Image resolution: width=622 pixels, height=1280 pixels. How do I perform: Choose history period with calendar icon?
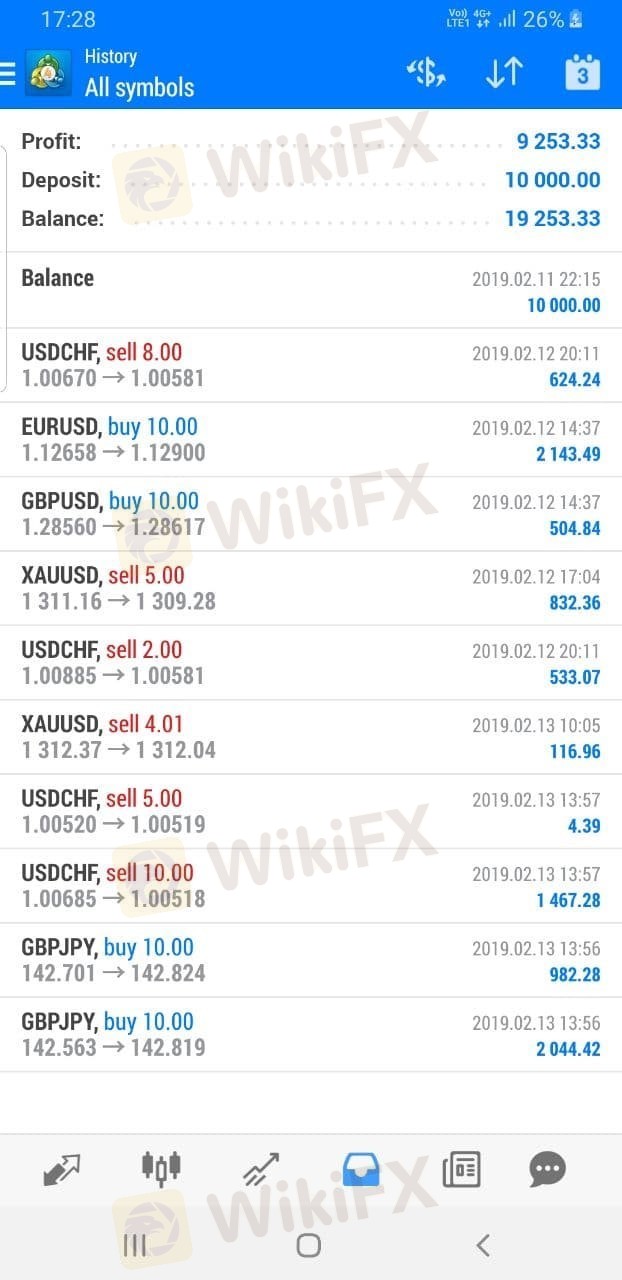pyautogui.click(x=582, y=73)
